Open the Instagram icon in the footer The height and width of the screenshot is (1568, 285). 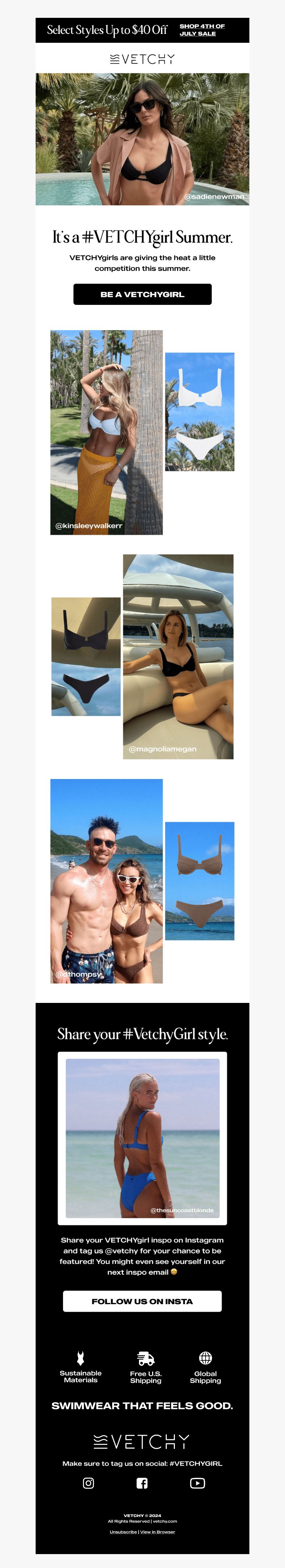pos(88,1484)
